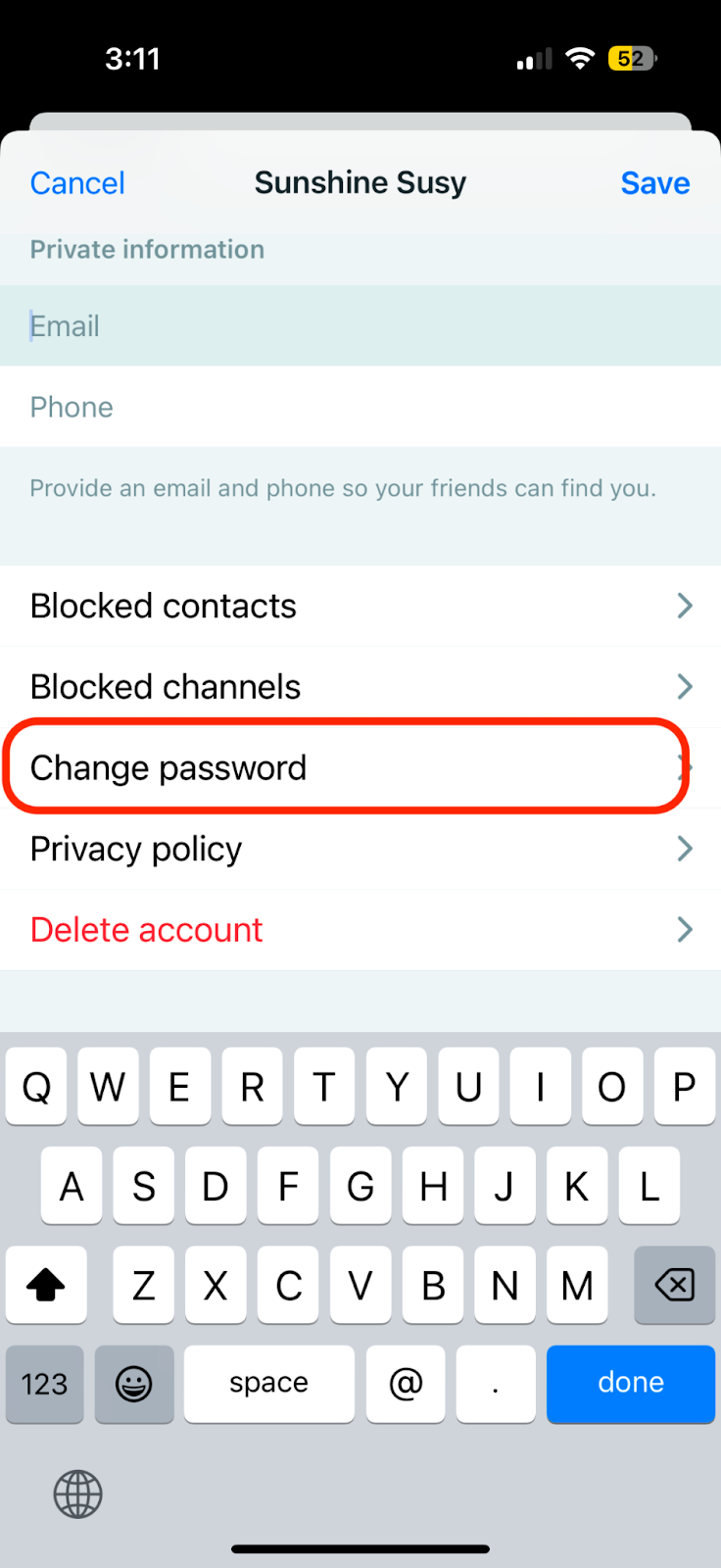Tap the shift key
Screen dimensions: 721x1568
tap(45, 1285)
